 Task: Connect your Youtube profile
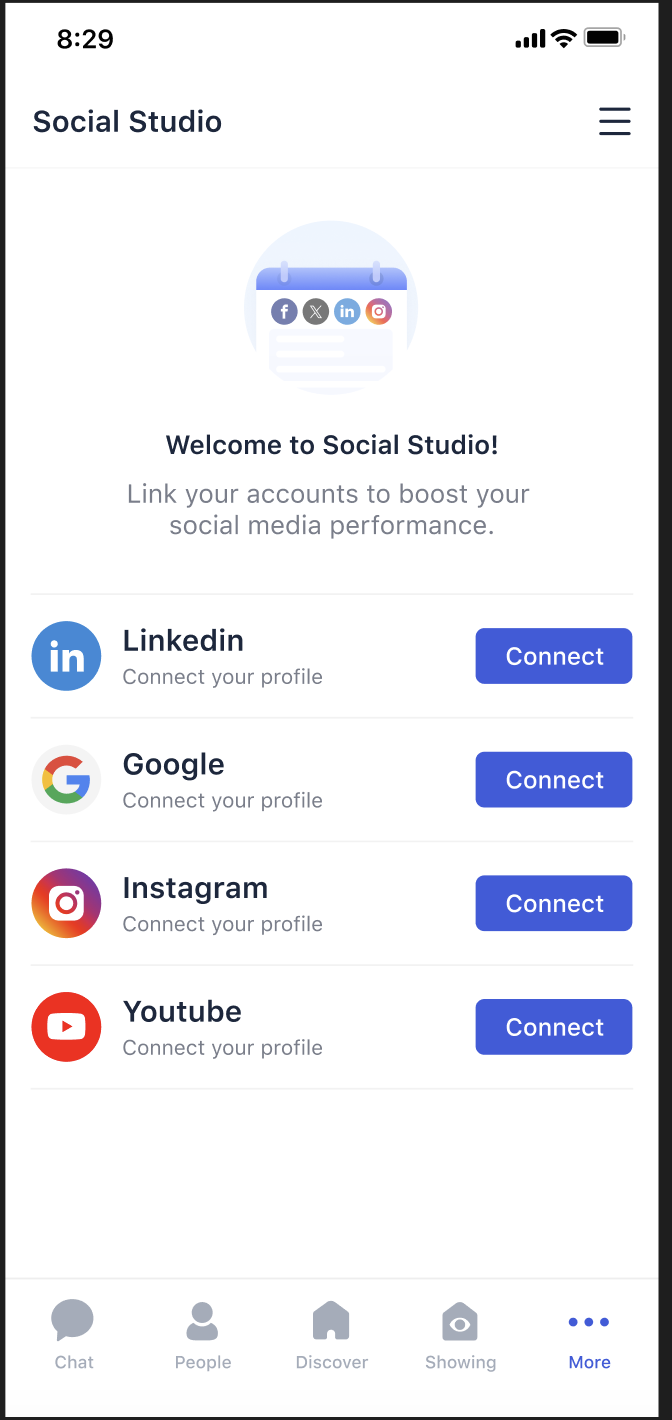(x=553, y=1027)
